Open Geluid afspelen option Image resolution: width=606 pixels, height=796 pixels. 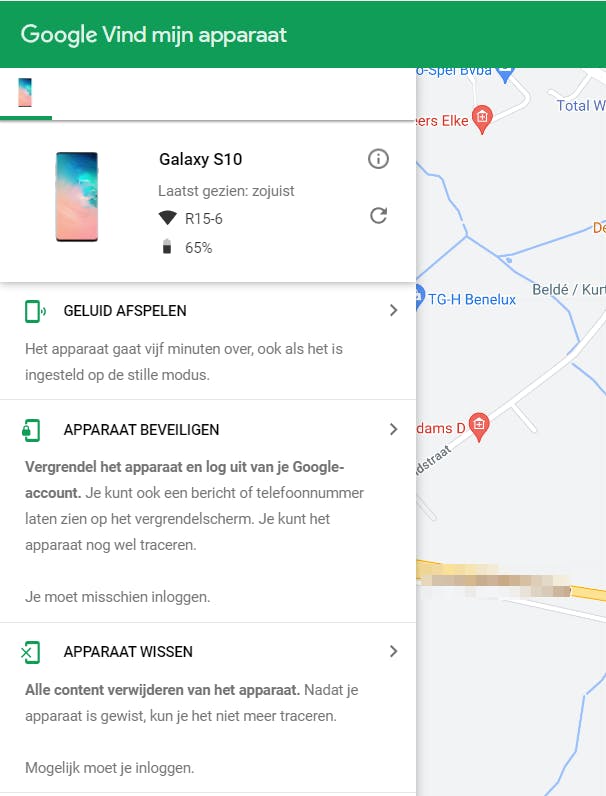pyautogui.click(x=207, y=311)
